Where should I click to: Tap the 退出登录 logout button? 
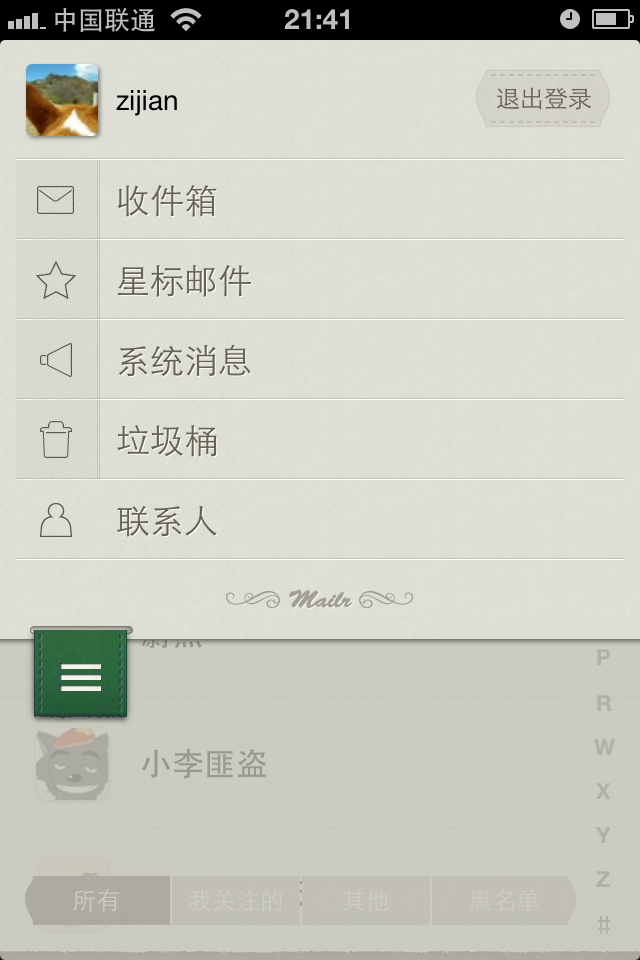point(543,99)
